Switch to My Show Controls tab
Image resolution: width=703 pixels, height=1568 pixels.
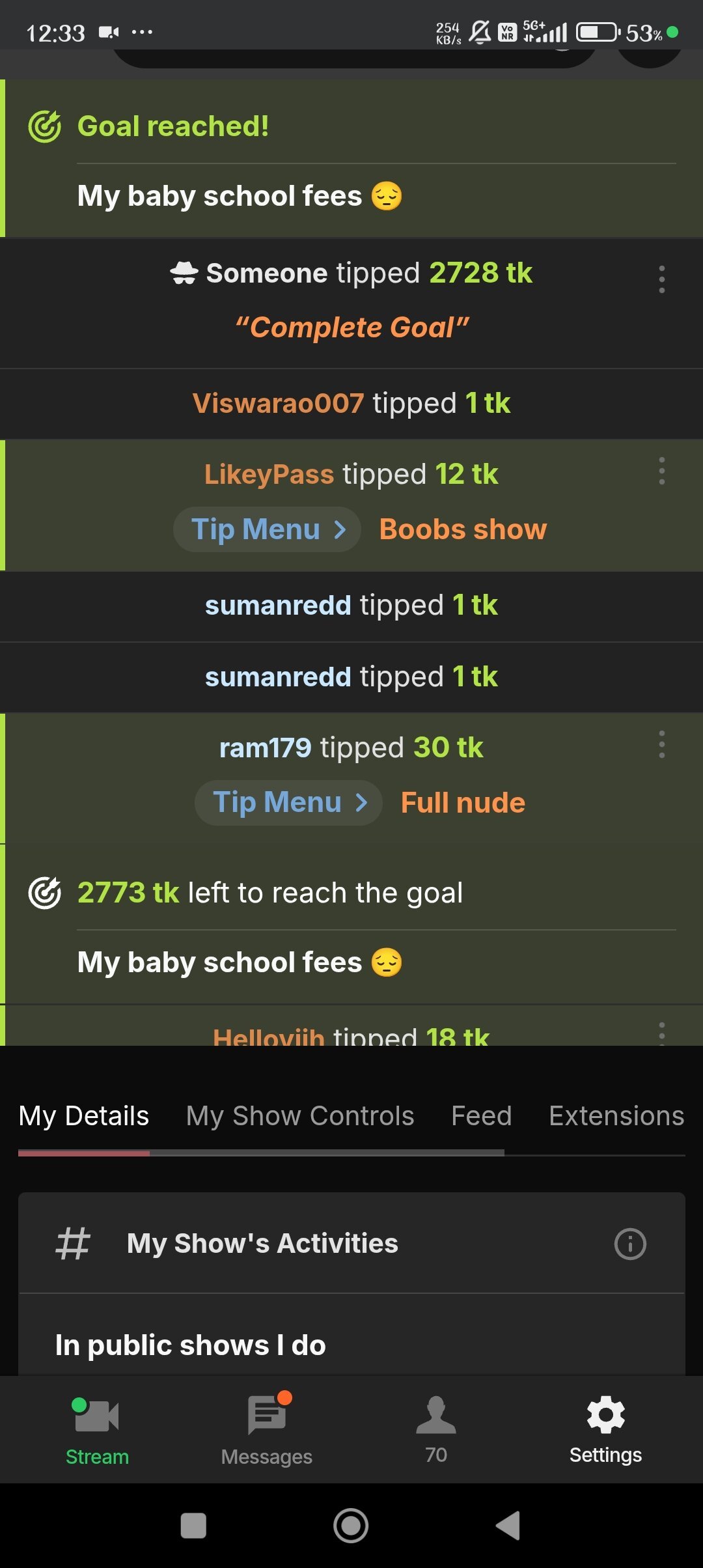click(x=300, y=1116)
